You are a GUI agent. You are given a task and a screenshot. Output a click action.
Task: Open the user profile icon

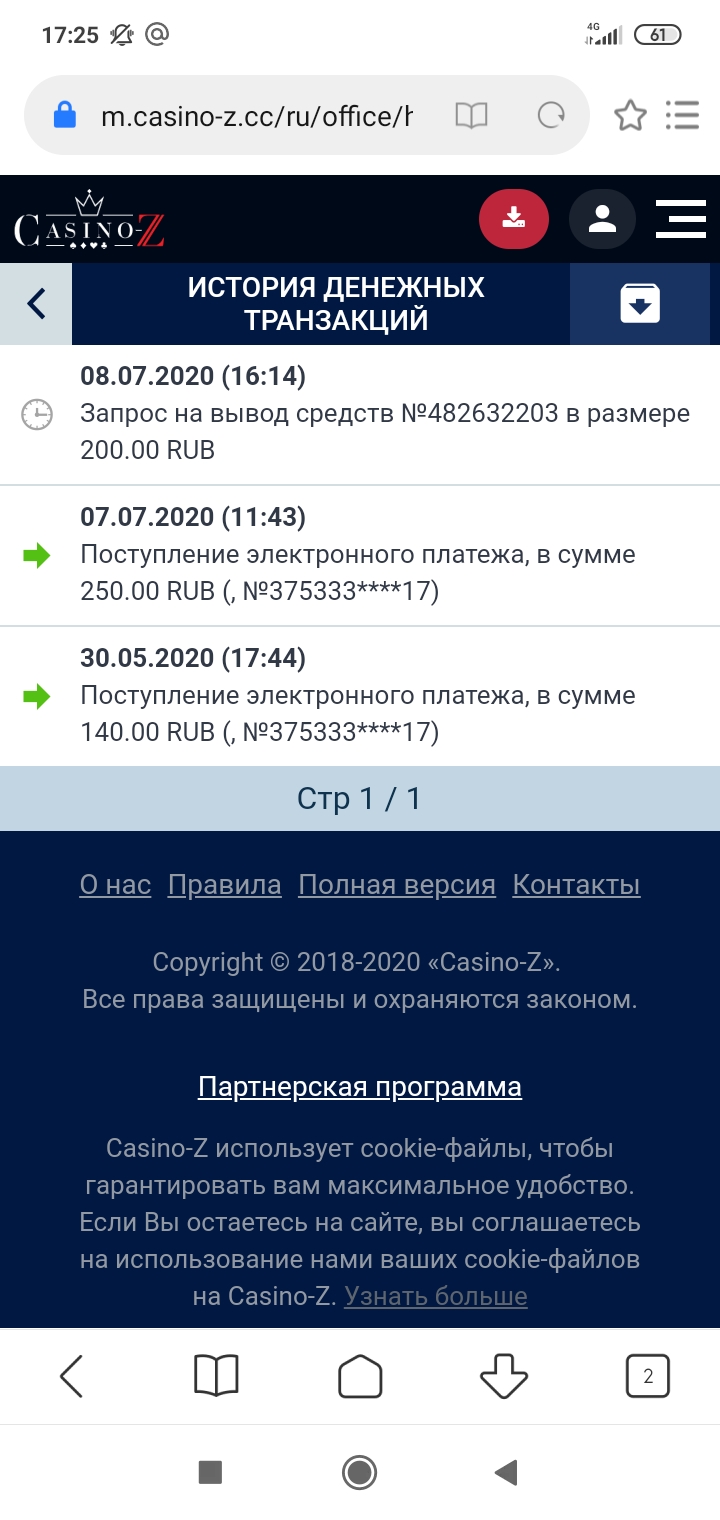[602, 219]
